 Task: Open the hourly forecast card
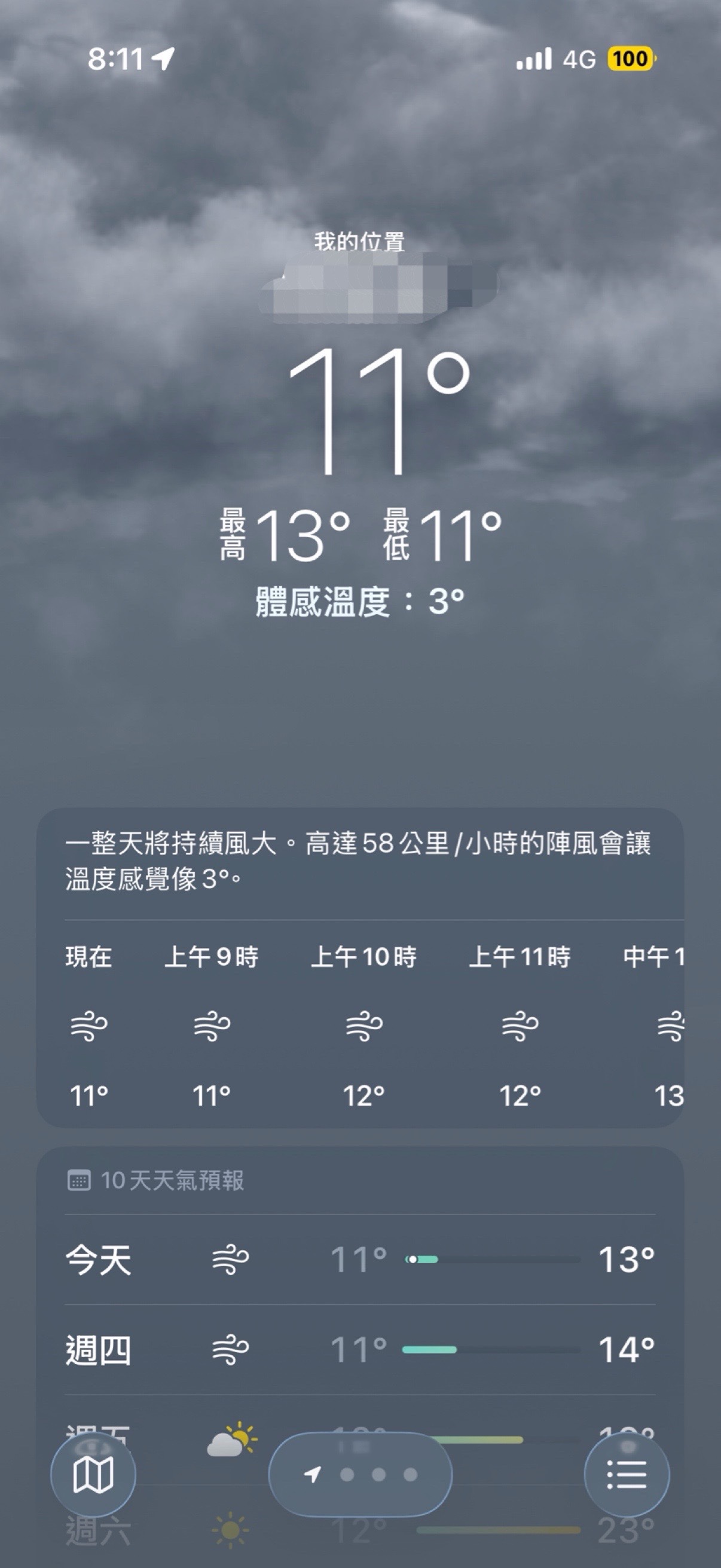click(360, 968)
